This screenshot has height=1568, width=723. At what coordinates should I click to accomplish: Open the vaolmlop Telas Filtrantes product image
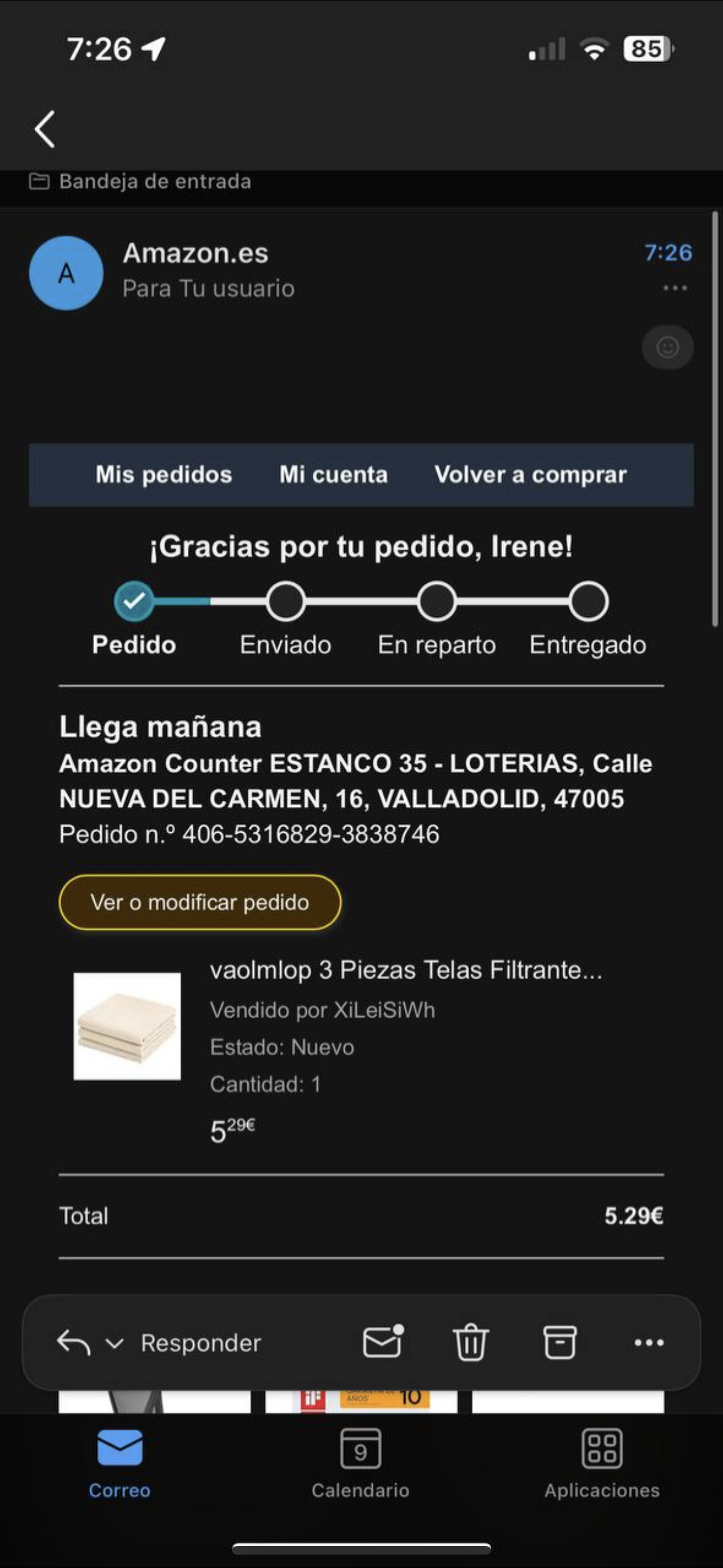coord(127,1026)
